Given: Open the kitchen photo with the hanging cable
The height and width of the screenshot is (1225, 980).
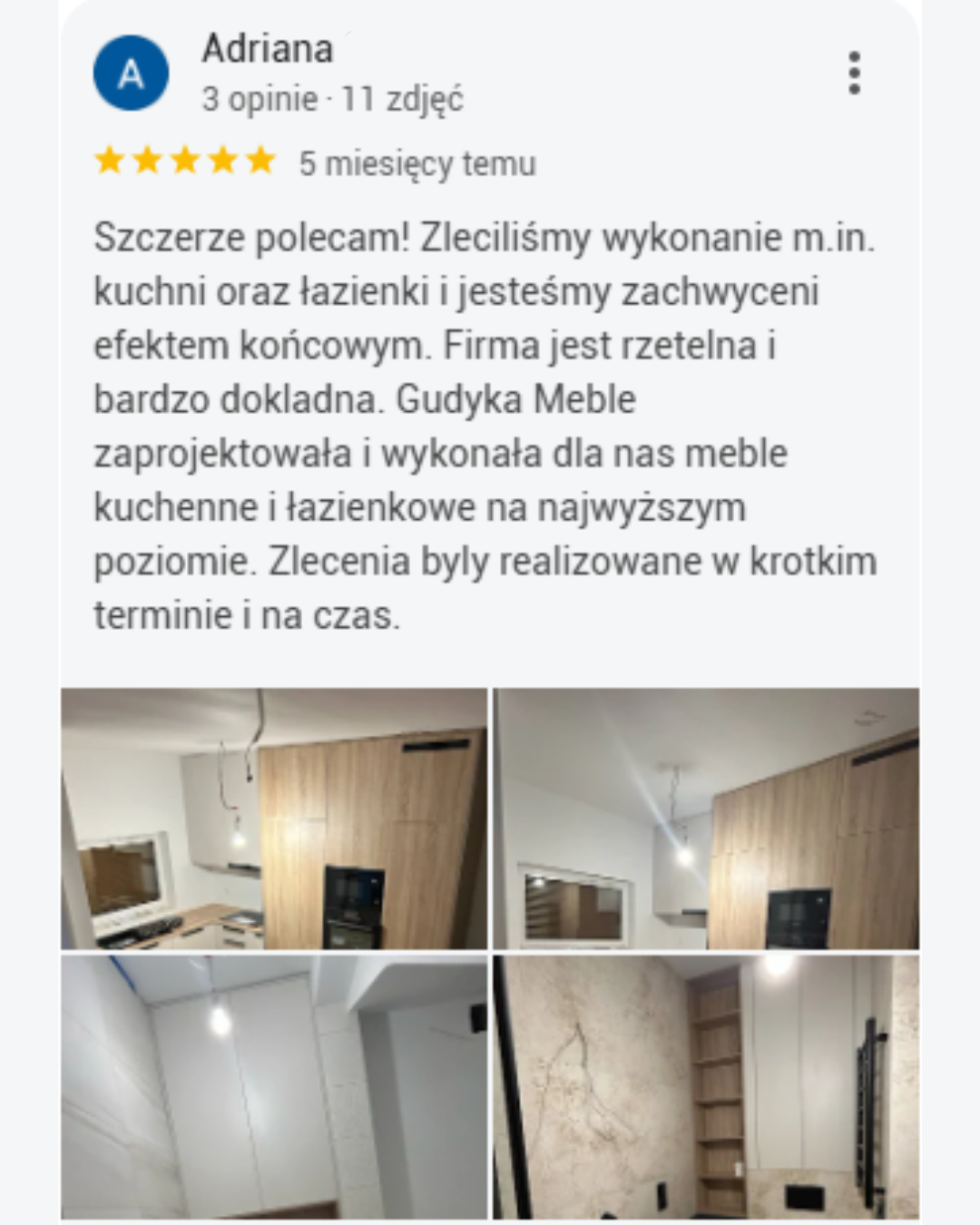Looking at the screenshot, I should tap(274, 818).
